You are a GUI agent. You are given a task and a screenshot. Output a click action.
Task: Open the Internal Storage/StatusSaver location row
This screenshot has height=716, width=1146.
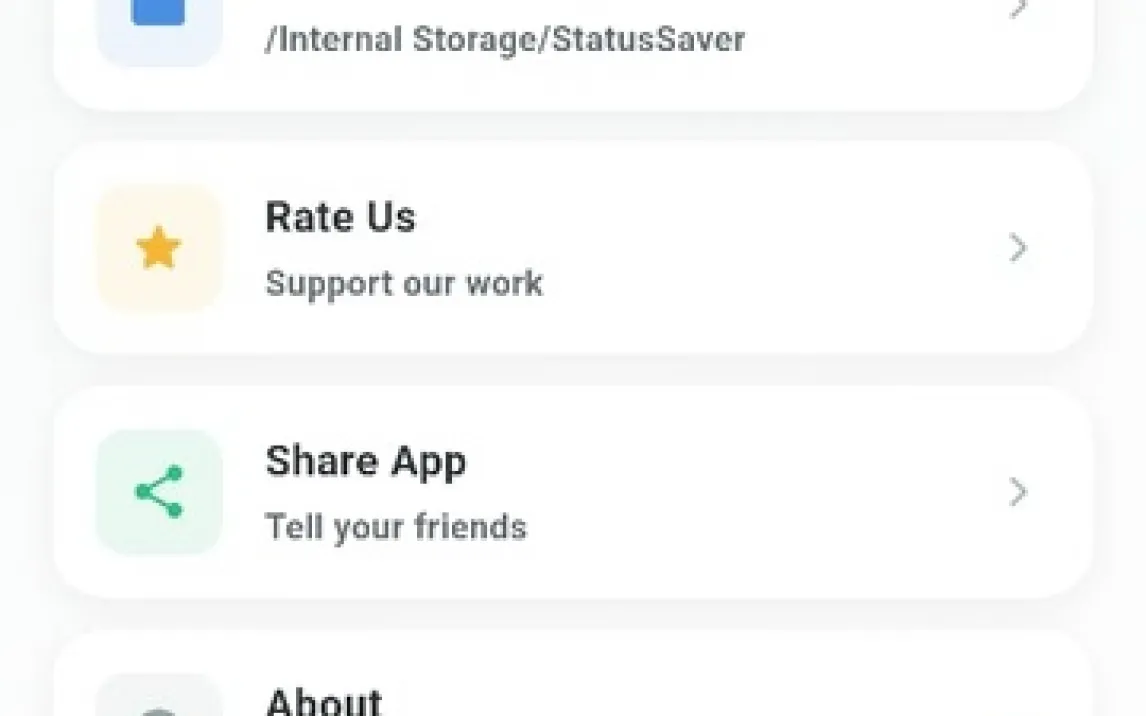pyautogui.click(x=570, y=40)
